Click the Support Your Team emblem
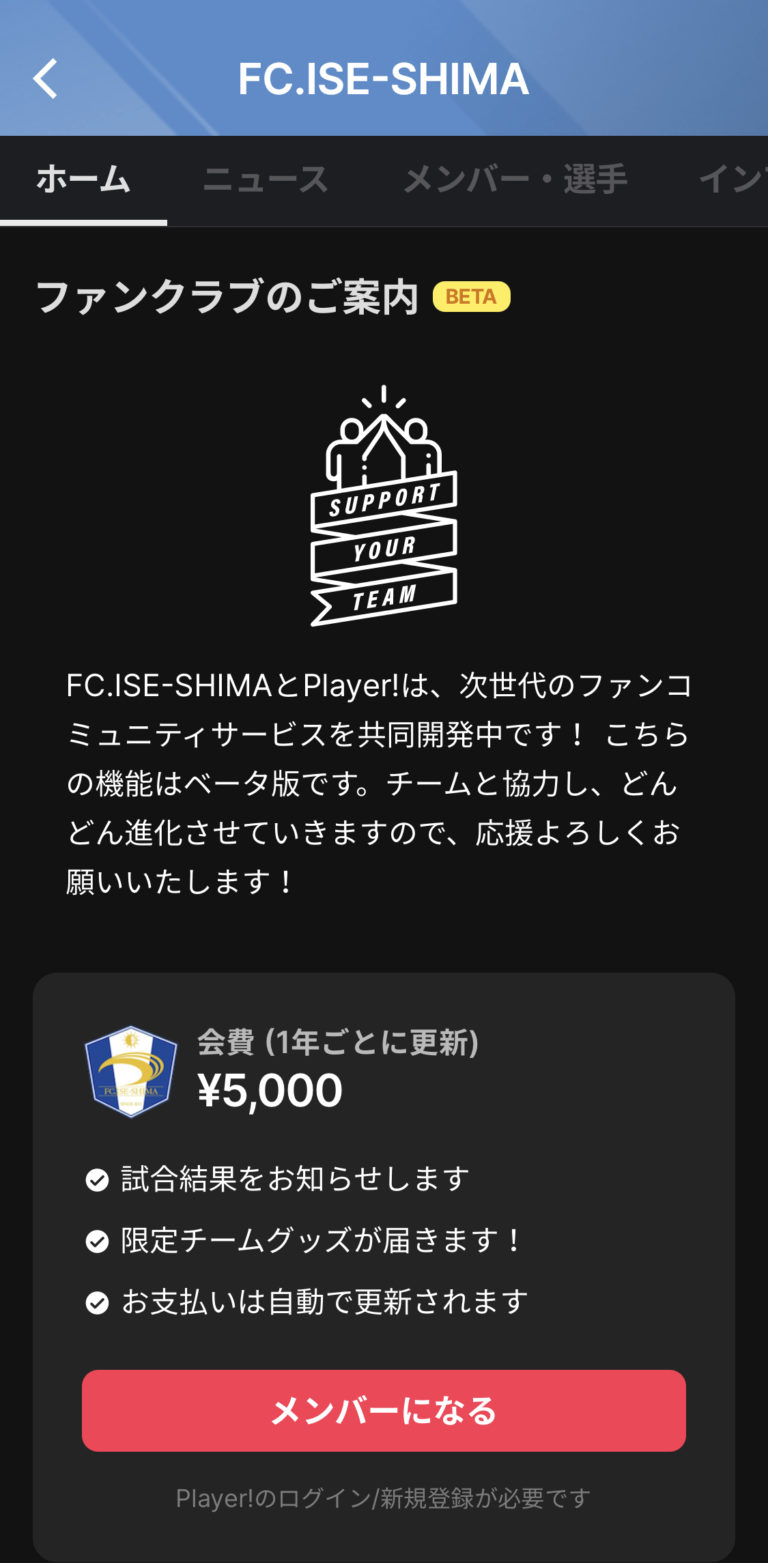Image resolution: width=768 pixels, height=1563 pixels. tap(384, 505)
